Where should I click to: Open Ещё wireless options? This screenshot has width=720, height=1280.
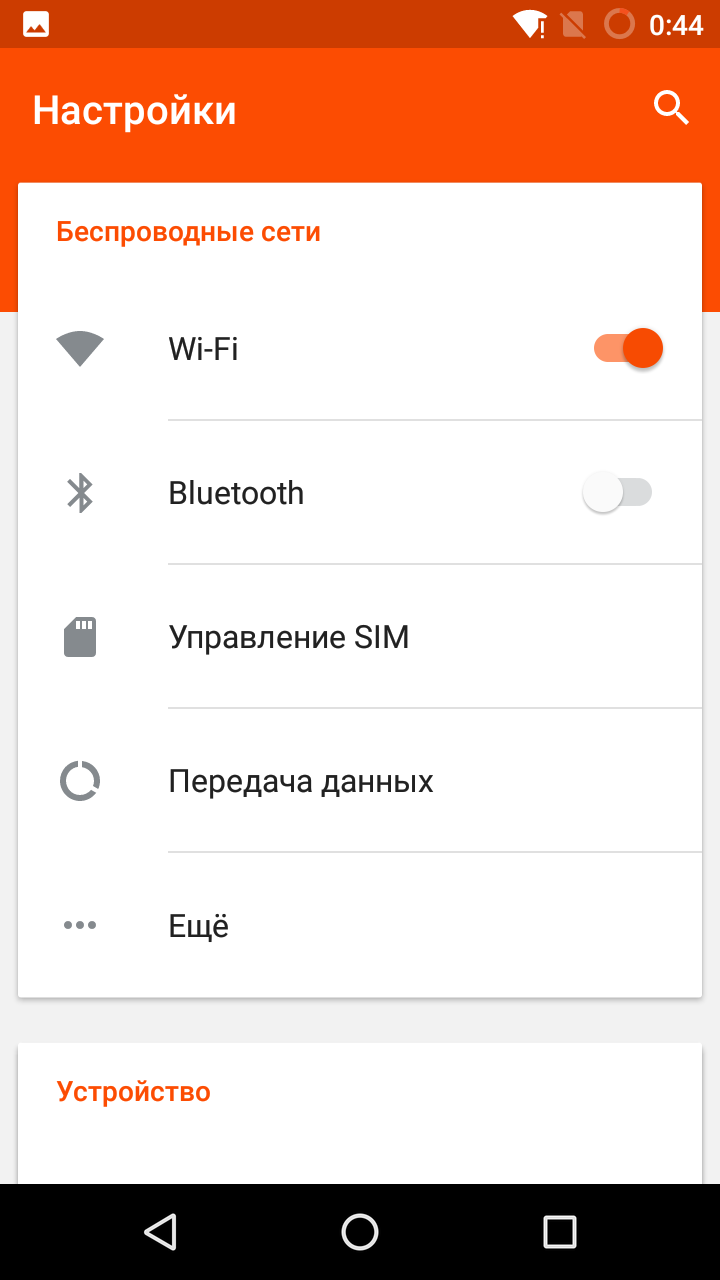[360, 925]
